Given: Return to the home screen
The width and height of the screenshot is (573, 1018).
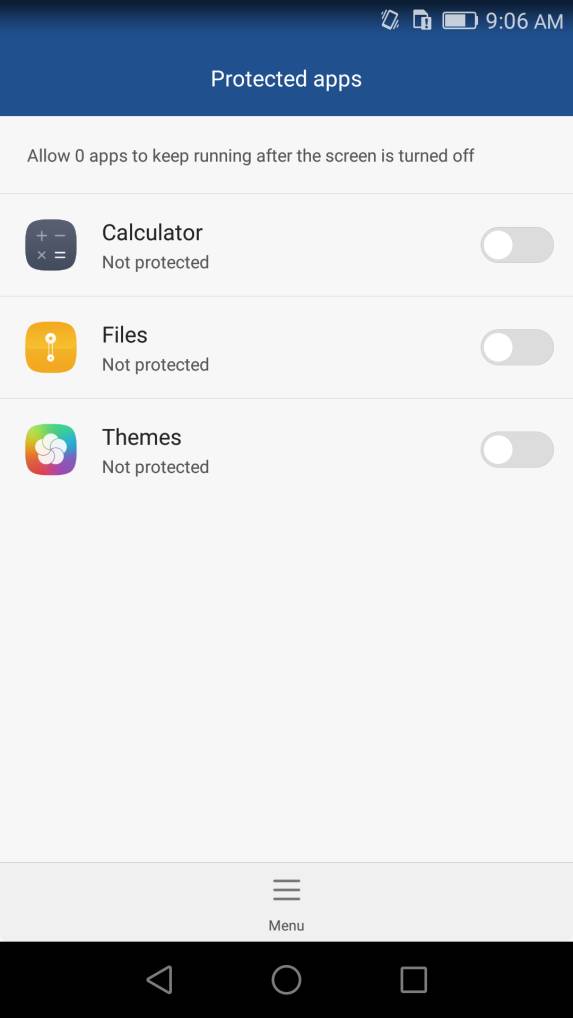Looking at the screenshot, I should [286, 979].
